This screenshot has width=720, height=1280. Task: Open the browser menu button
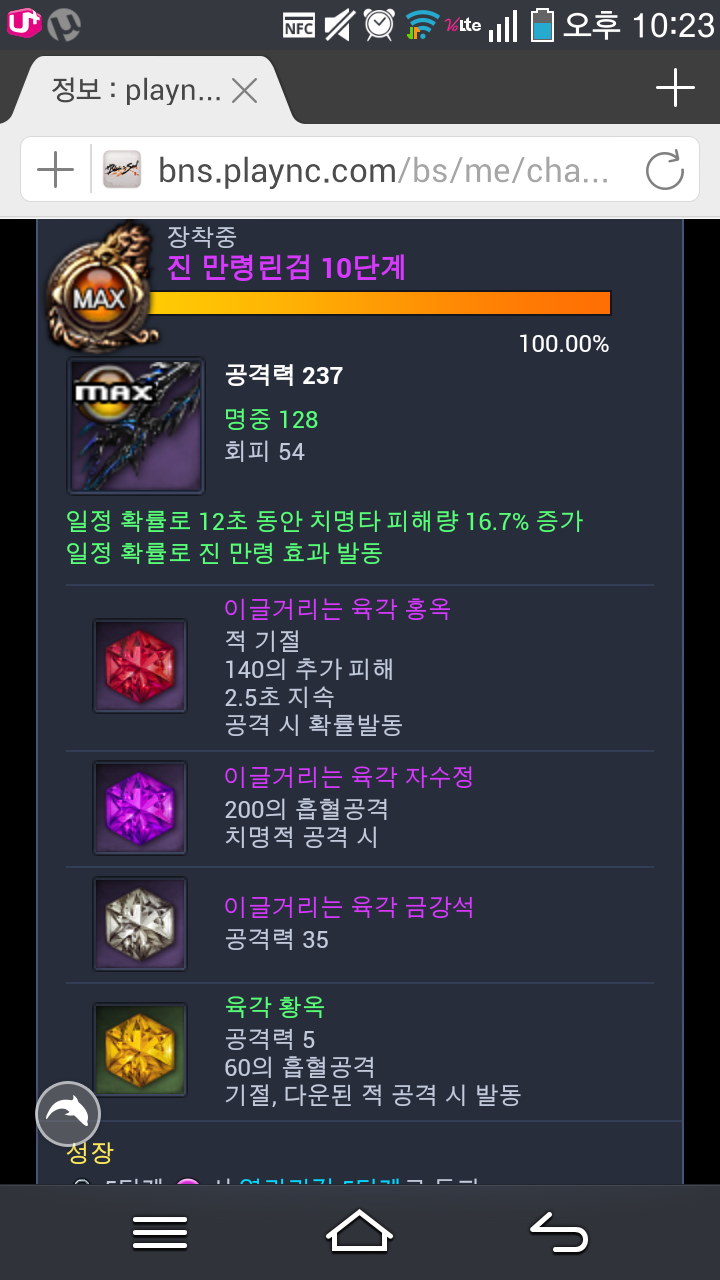pyautogui.click(x=160, y=1232)
